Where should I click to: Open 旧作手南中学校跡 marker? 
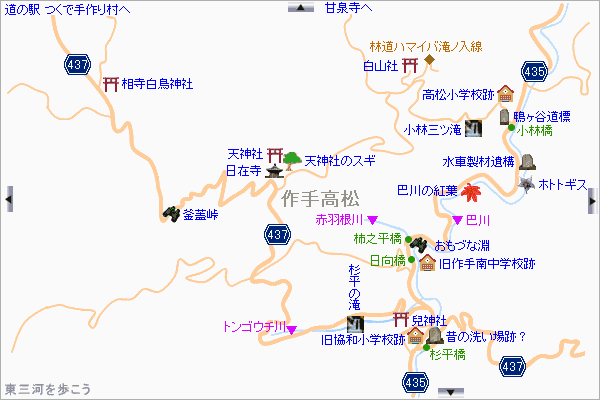427,264
